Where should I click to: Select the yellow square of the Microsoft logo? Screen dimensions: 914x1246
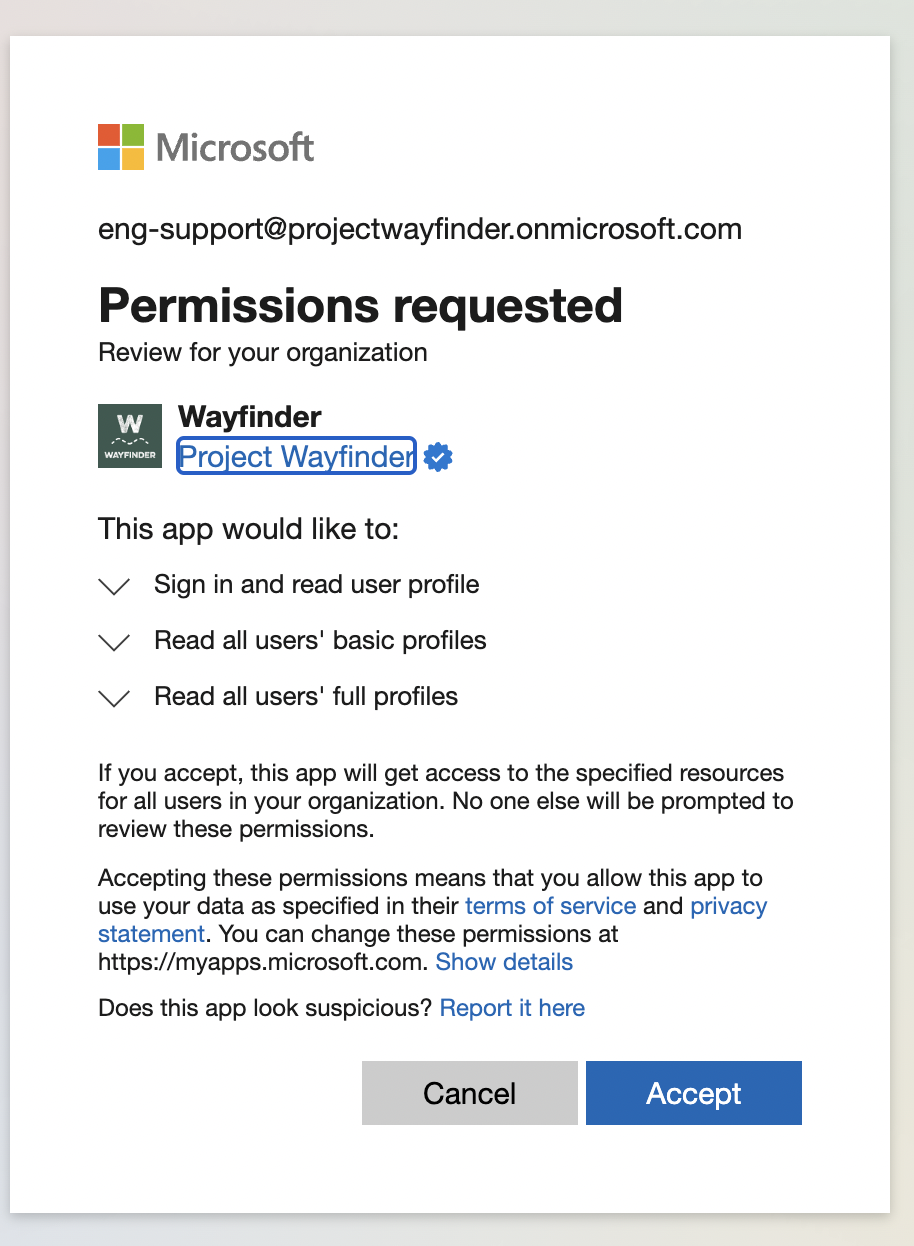(133, 160)
